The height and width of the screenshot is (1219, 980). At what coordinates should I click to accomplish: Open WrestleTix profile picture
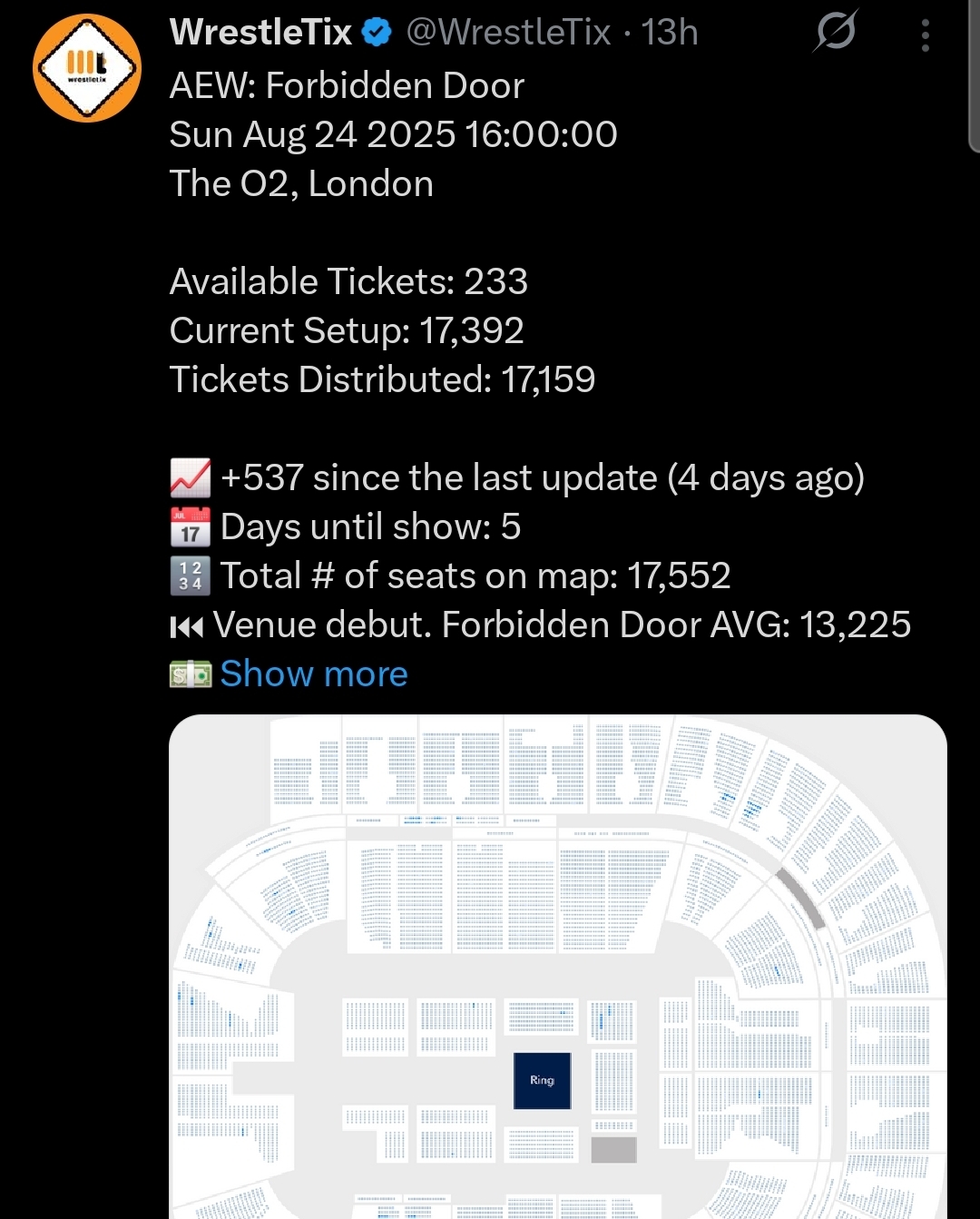[87, 68]
